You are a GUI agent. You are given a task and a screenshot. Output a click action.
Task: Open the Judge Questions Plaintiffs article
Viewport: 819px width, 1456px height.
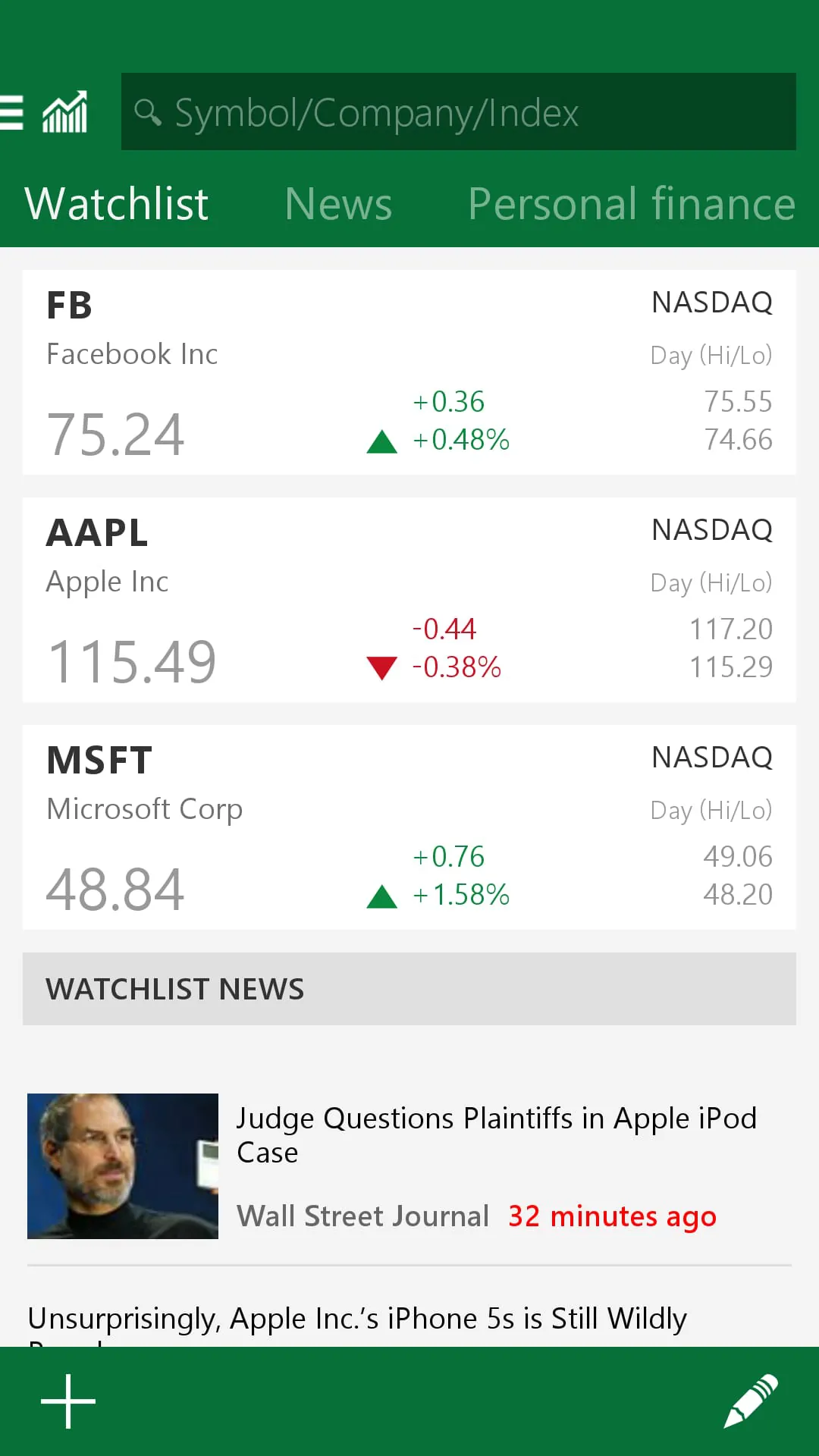point(497,1135)
